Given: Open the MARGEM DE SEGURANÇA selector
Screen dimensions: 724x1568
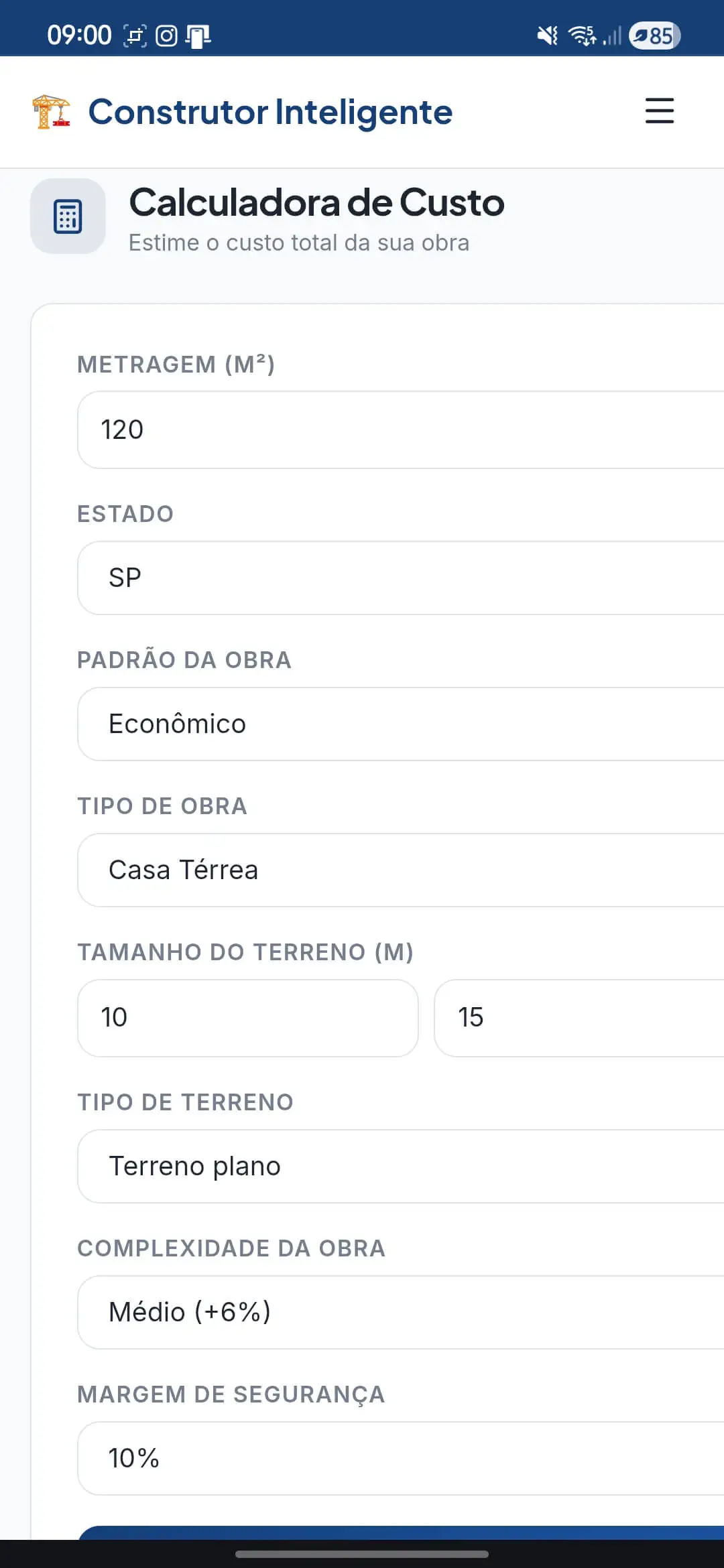Looking at the screenshot, I should [x=401, y=1457].
